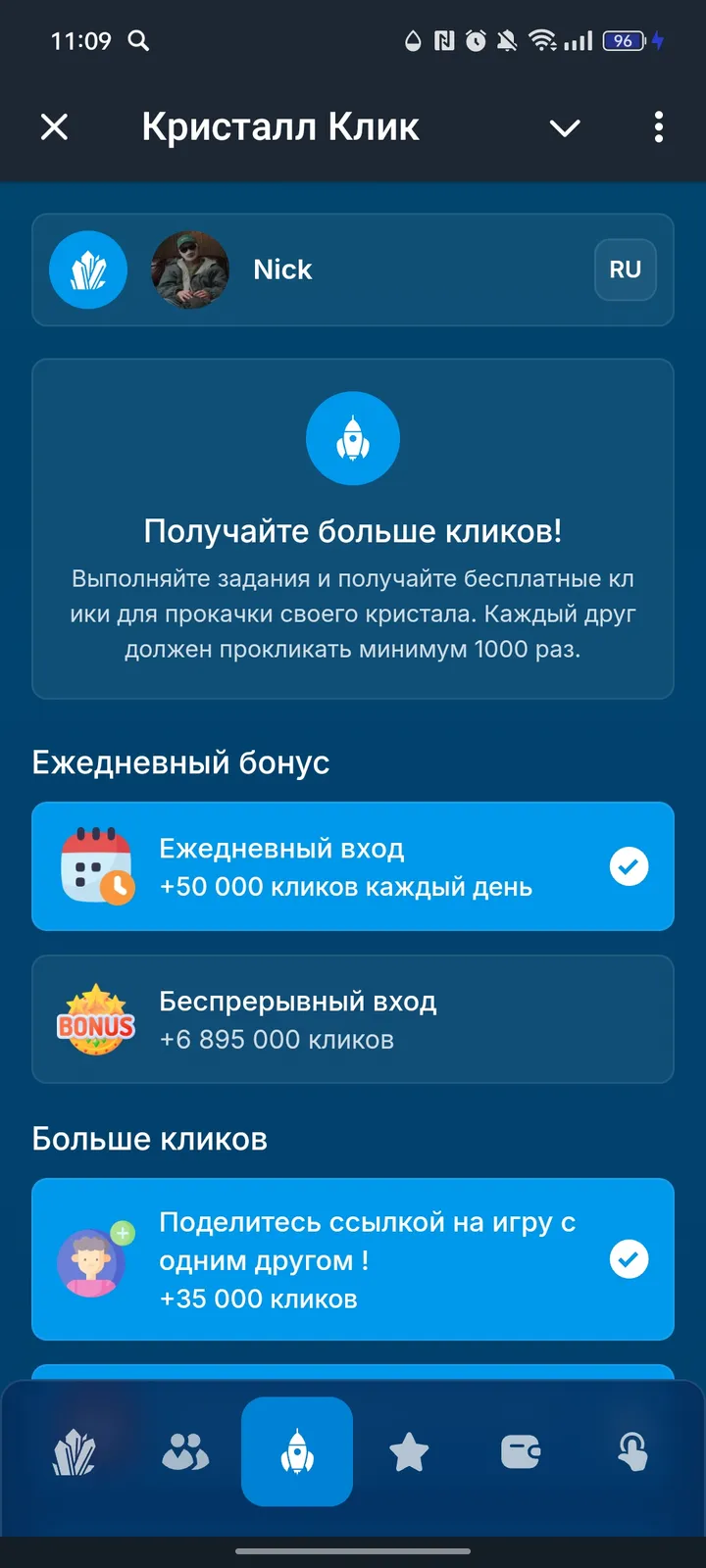
Task: Select the 'Поделитесь ссылкой' task card
Action: tap(353, 1259)
